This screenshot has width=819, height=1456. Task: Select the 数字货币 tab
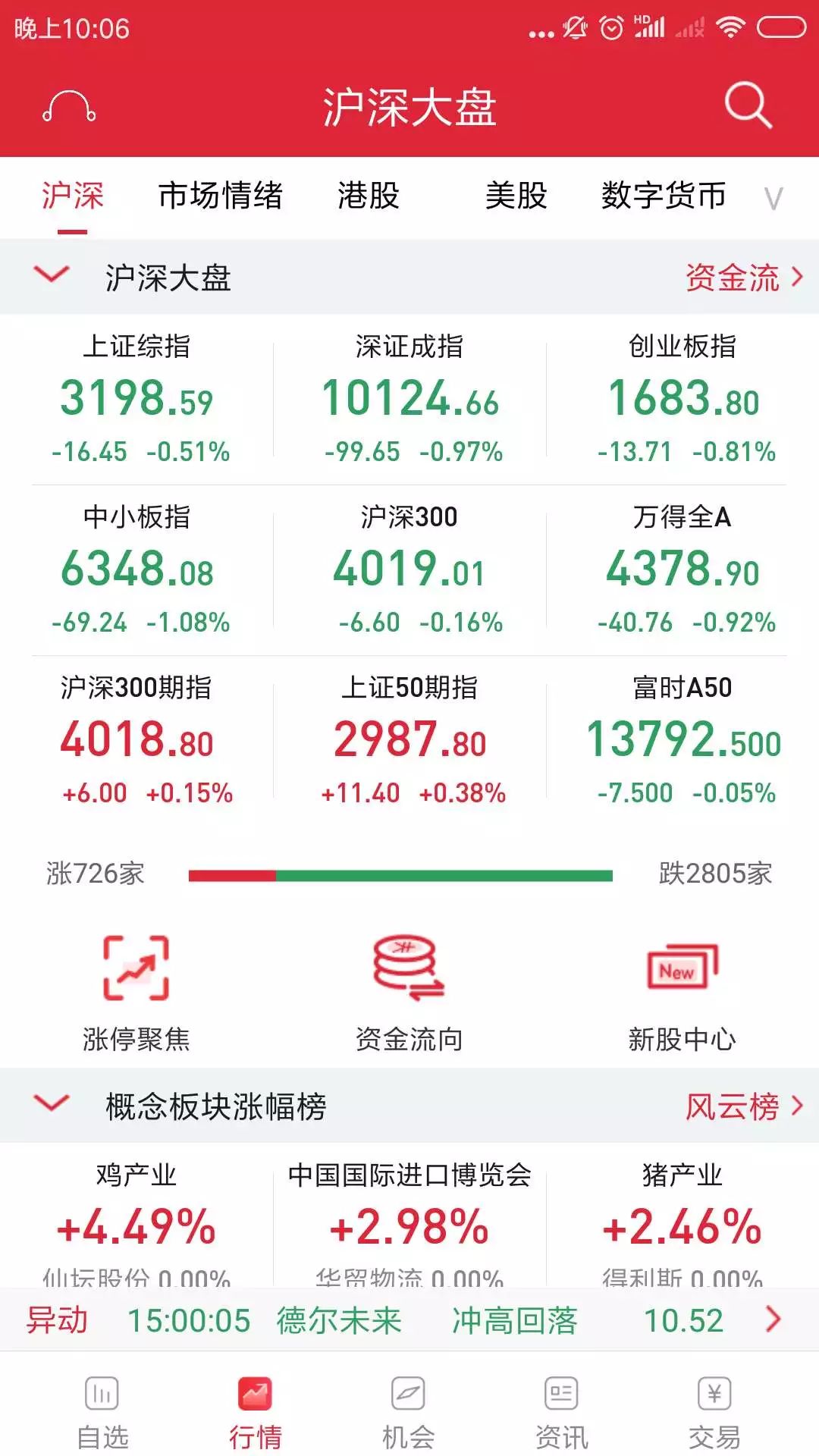click(664, 196)
